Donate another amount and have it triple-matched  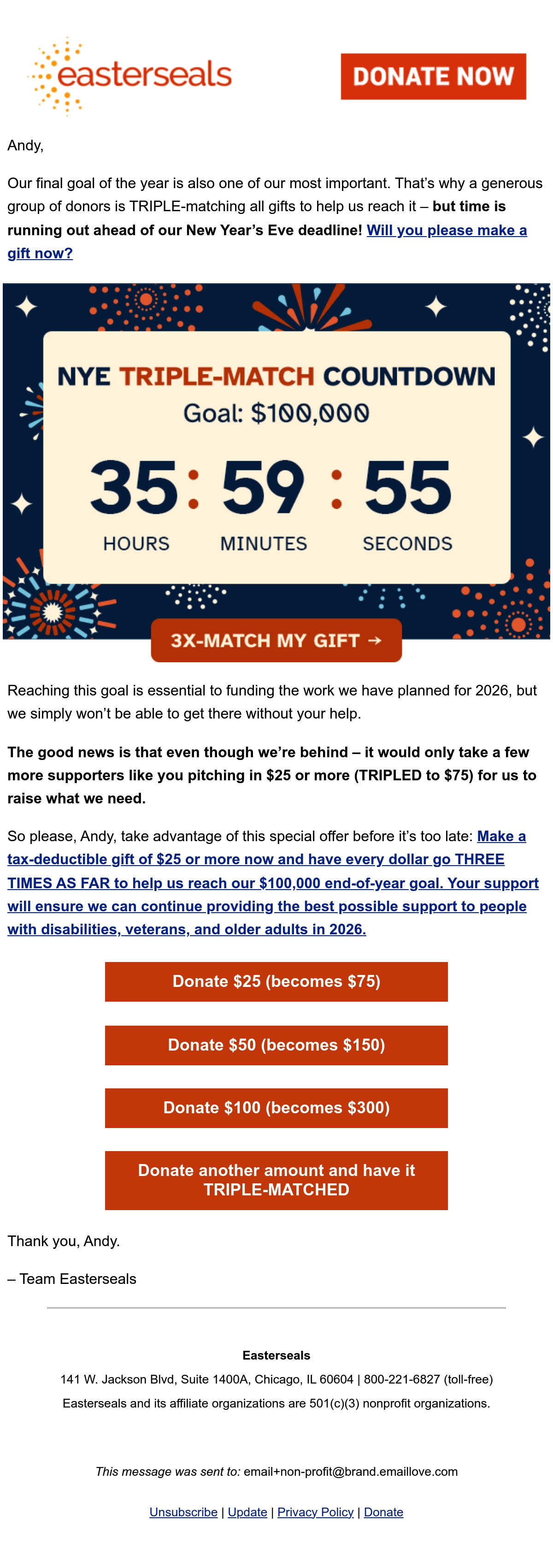pos(276,1180)
